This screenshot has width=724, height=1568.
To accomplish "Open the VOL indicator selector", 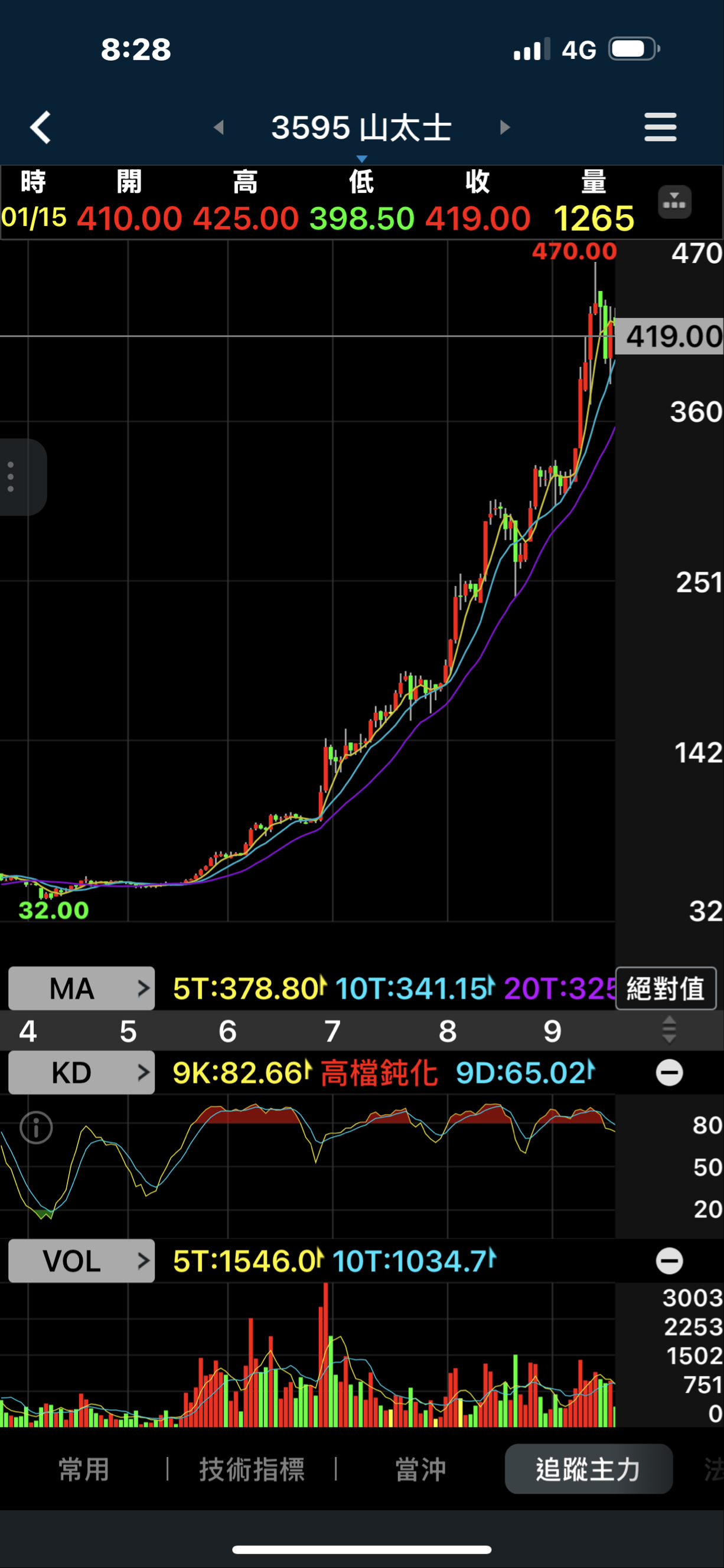I will pyautogui.click(x=81, y=1261).
